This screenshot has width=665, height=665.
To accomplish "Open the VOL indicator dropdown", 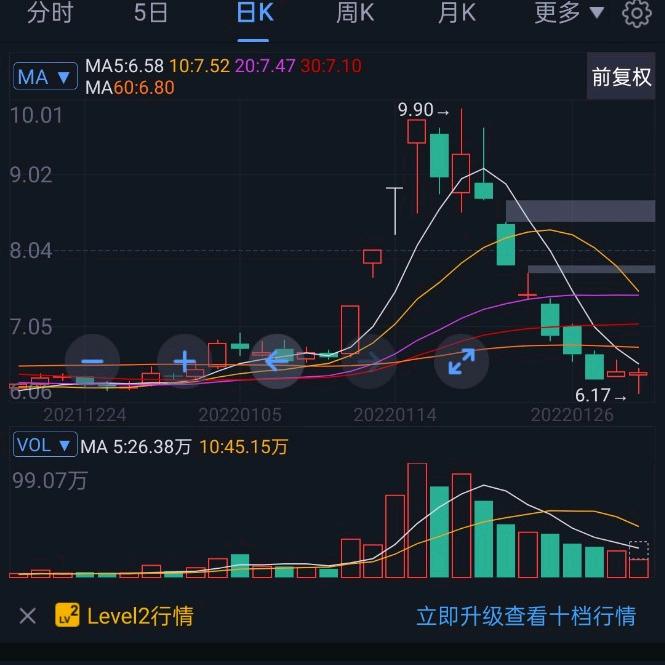I will click(45, 445).
